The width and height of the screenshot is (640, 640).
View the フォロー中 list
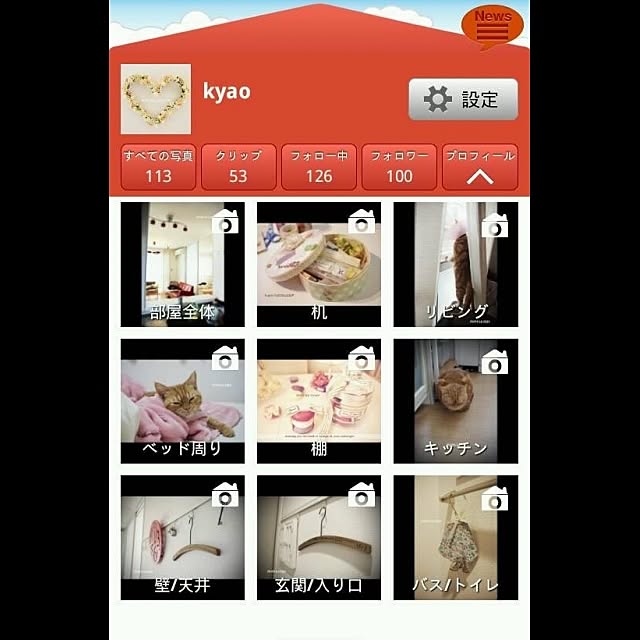[x=318, y=167]
